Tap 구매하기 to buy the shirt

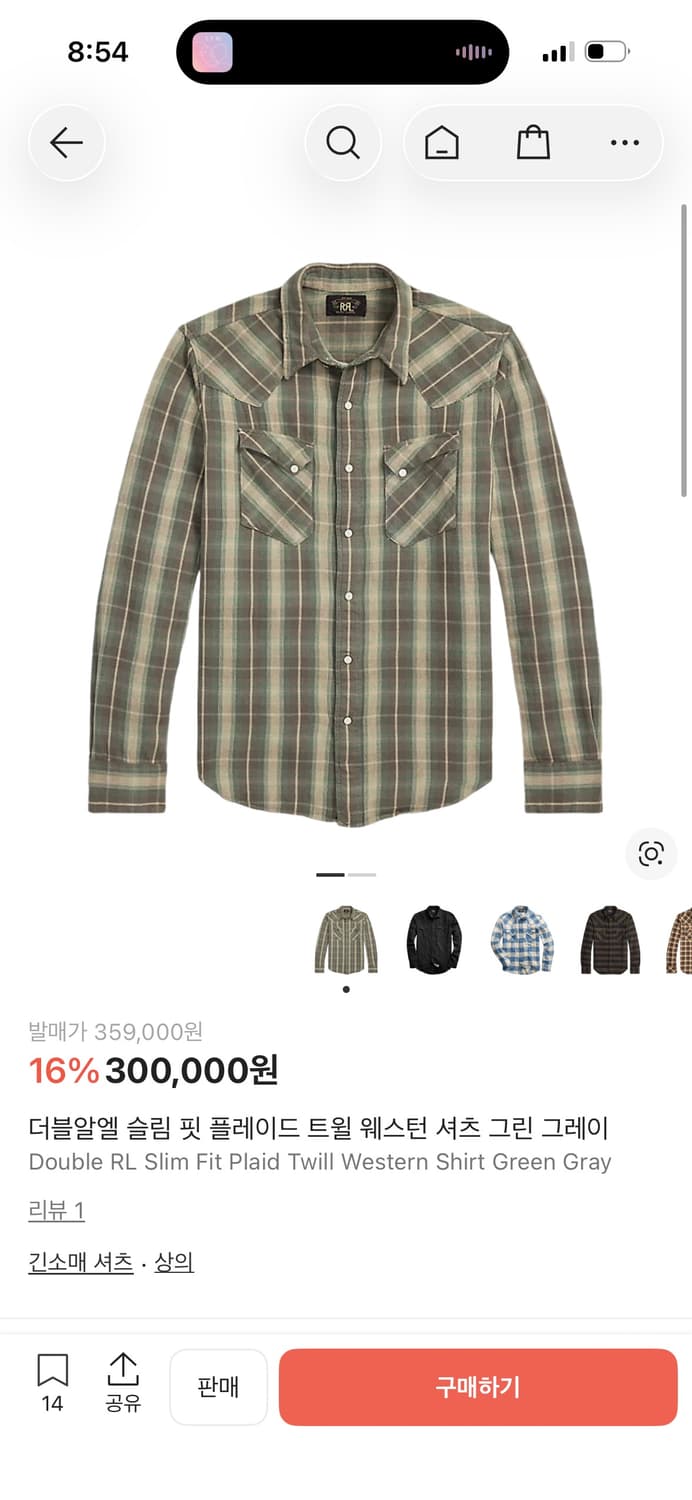(x=478, y=1387)
